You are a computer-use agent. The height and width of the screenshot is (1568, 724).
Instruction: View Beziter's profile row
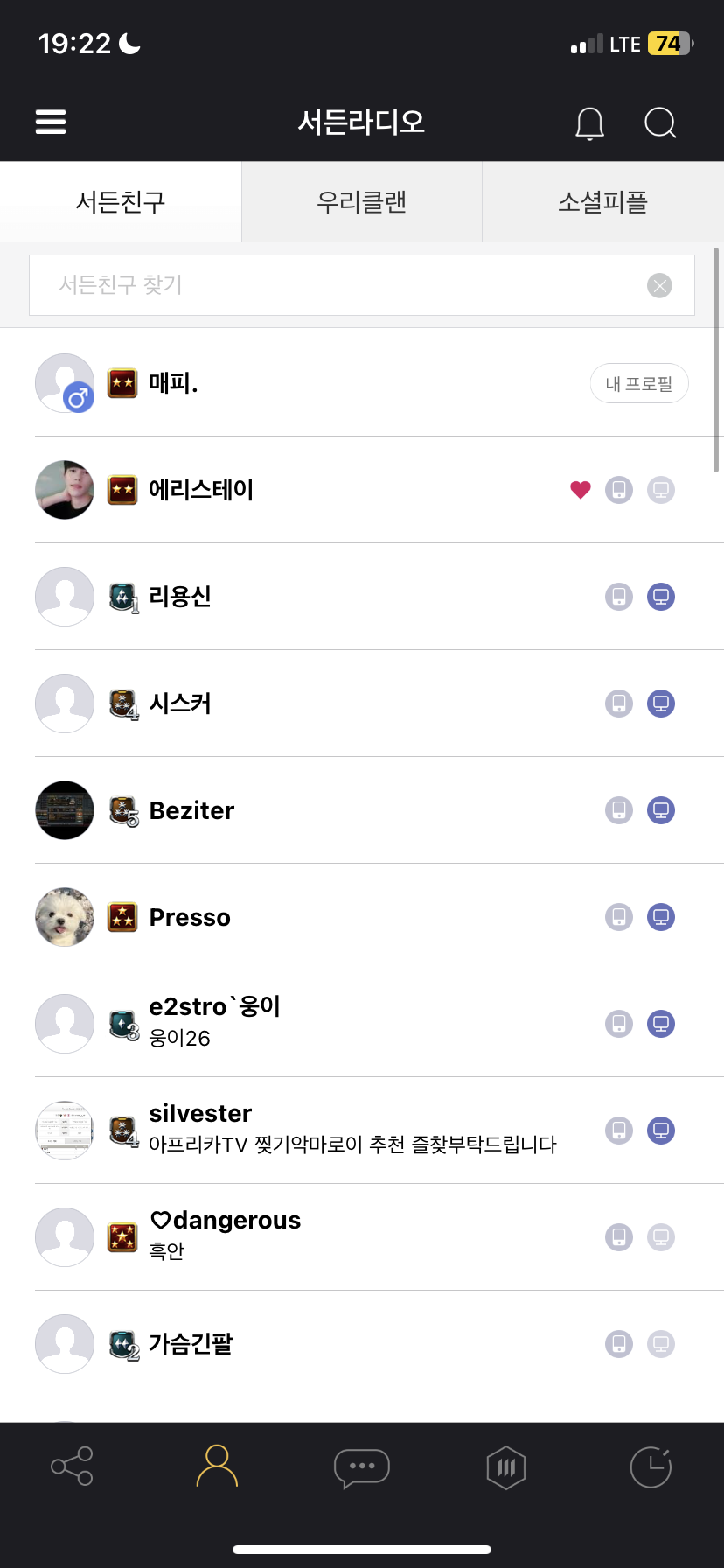tap(191, 810)
